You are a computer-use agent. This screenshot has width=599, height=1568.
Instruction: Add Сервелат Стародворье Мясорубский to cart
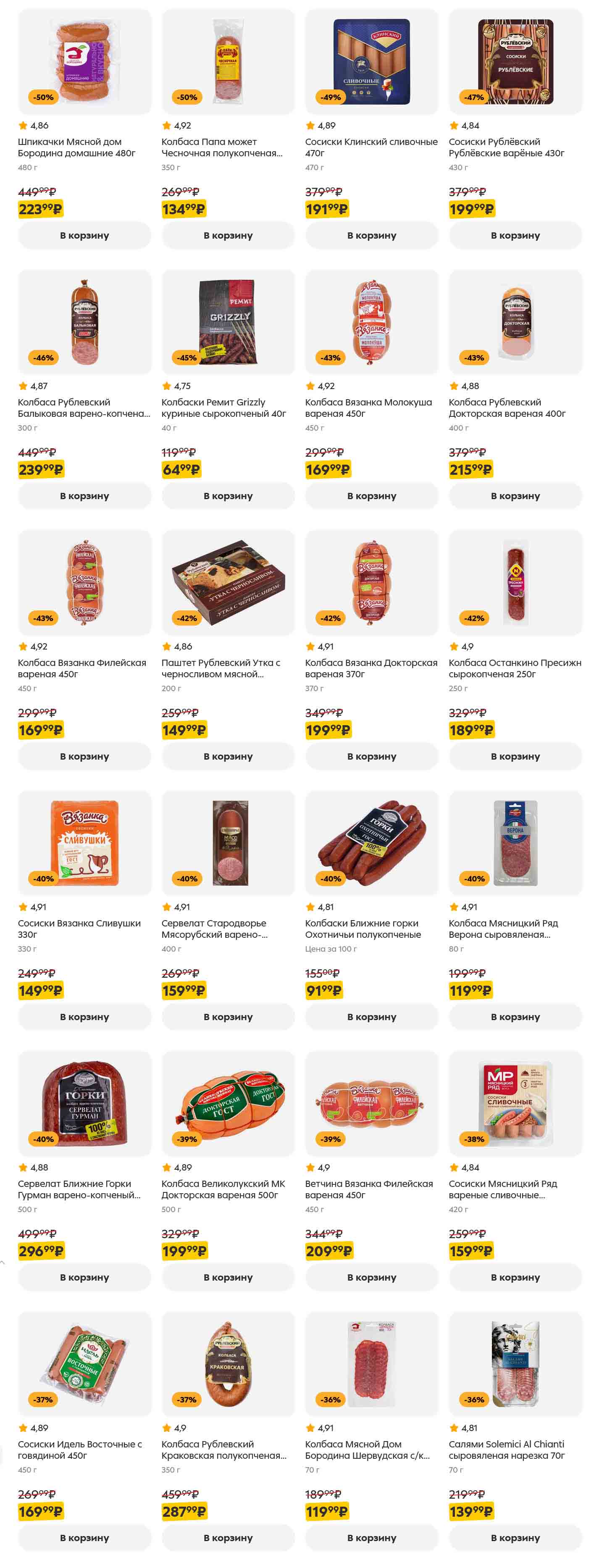click(x=228, y=1016)
